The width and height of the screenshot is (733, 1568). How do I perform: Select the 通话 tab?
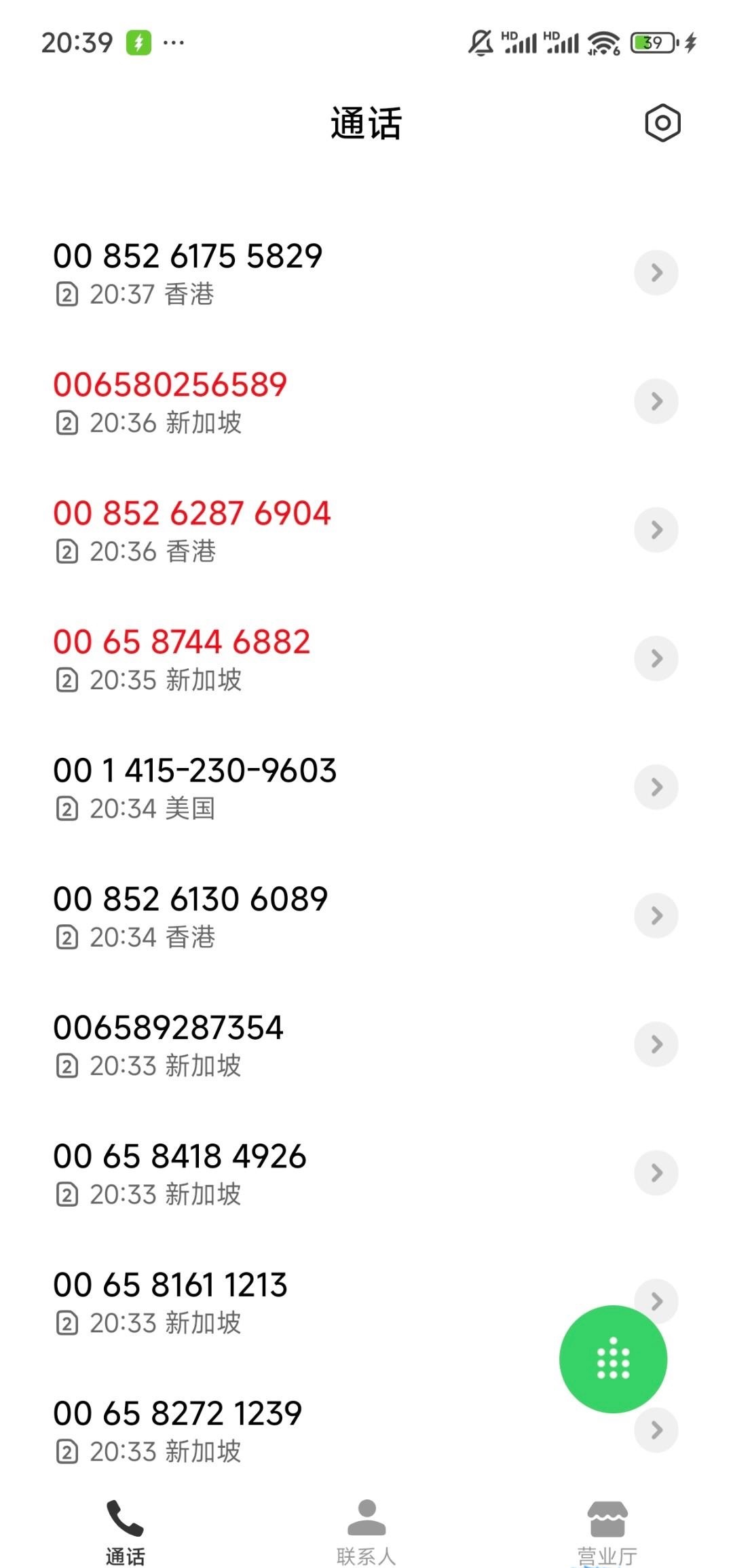pos(125,1531)
